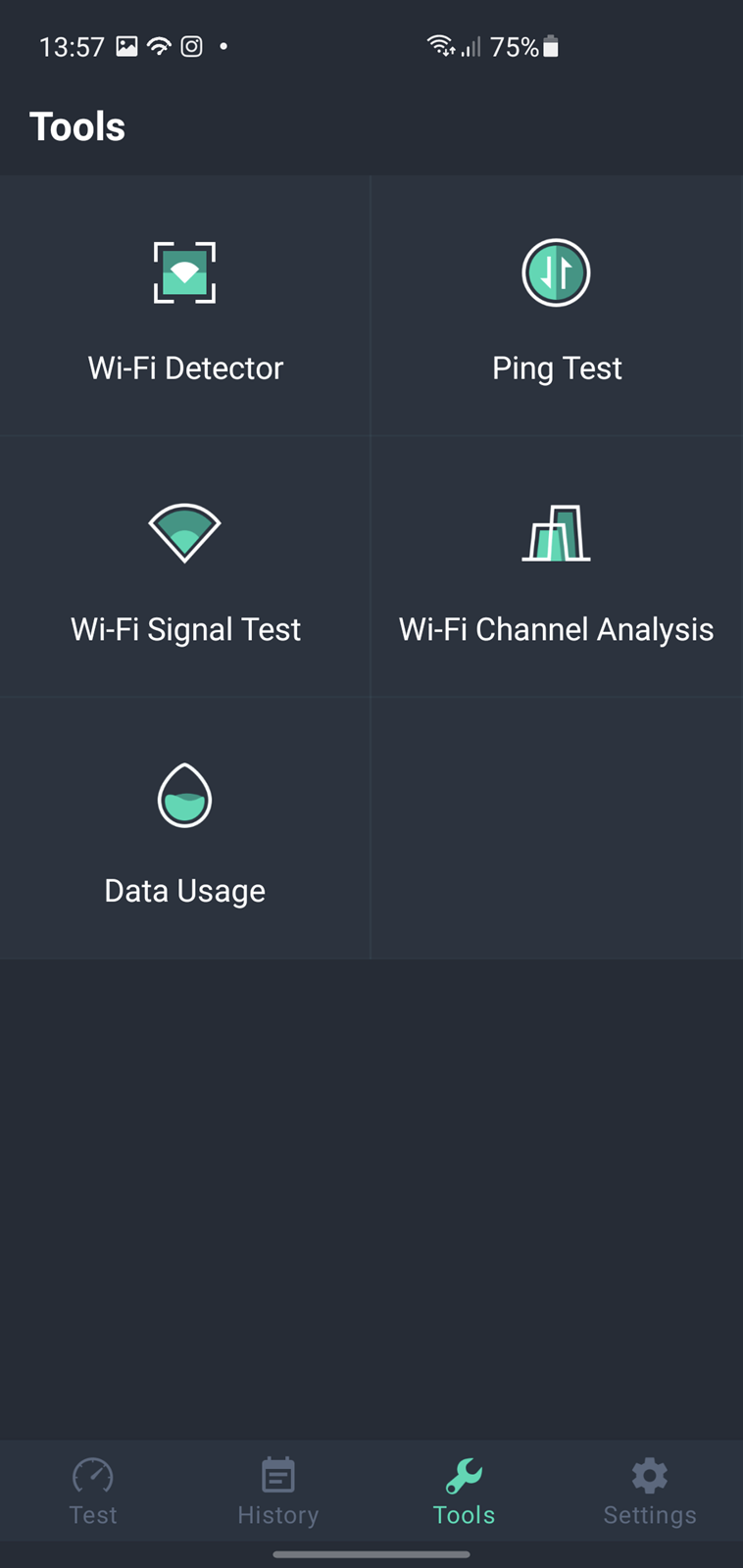Start the Wi-Fi Signal Test
This screenshot has height=1568, width=743.
pos(185,566)
